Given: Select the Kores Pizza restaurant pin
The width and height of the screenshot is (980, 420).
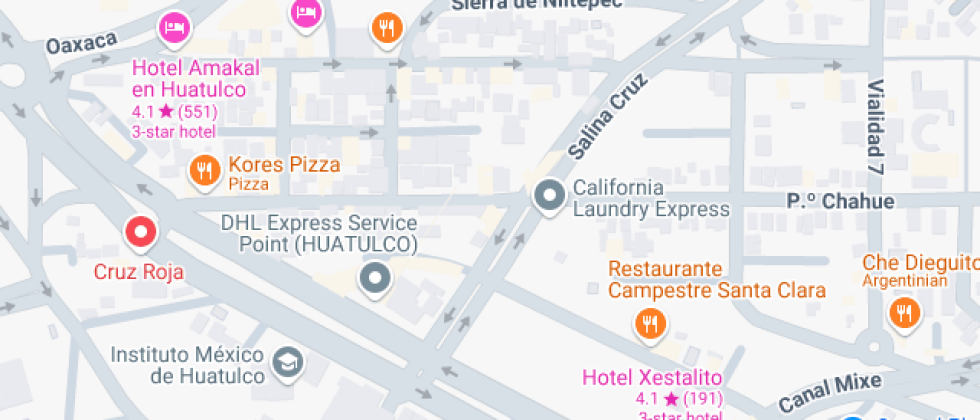Looking at the screenshot, I should click(x=205, y=170).
